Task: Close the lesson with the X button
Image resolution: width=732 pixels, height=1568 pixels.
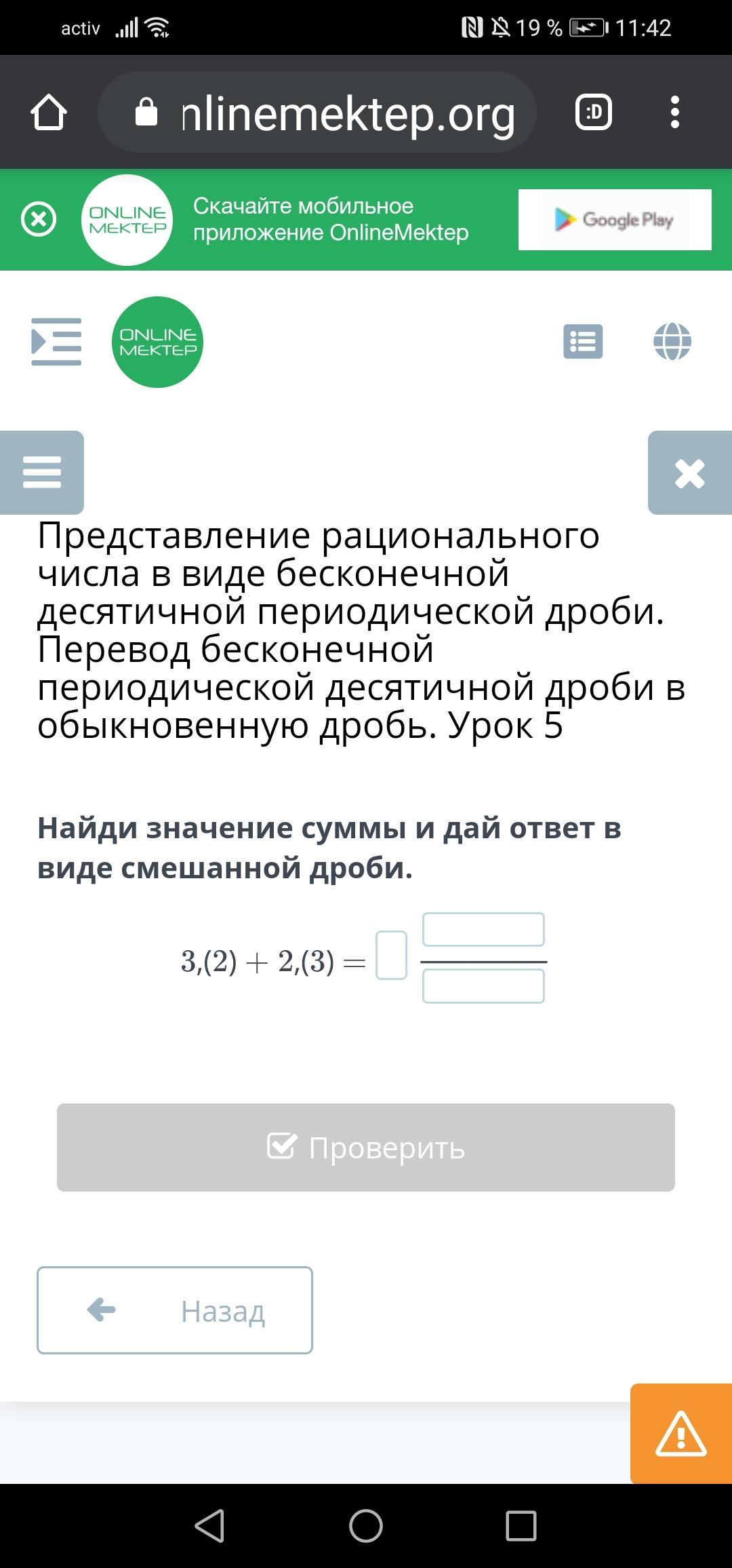Action: point(690,473)
